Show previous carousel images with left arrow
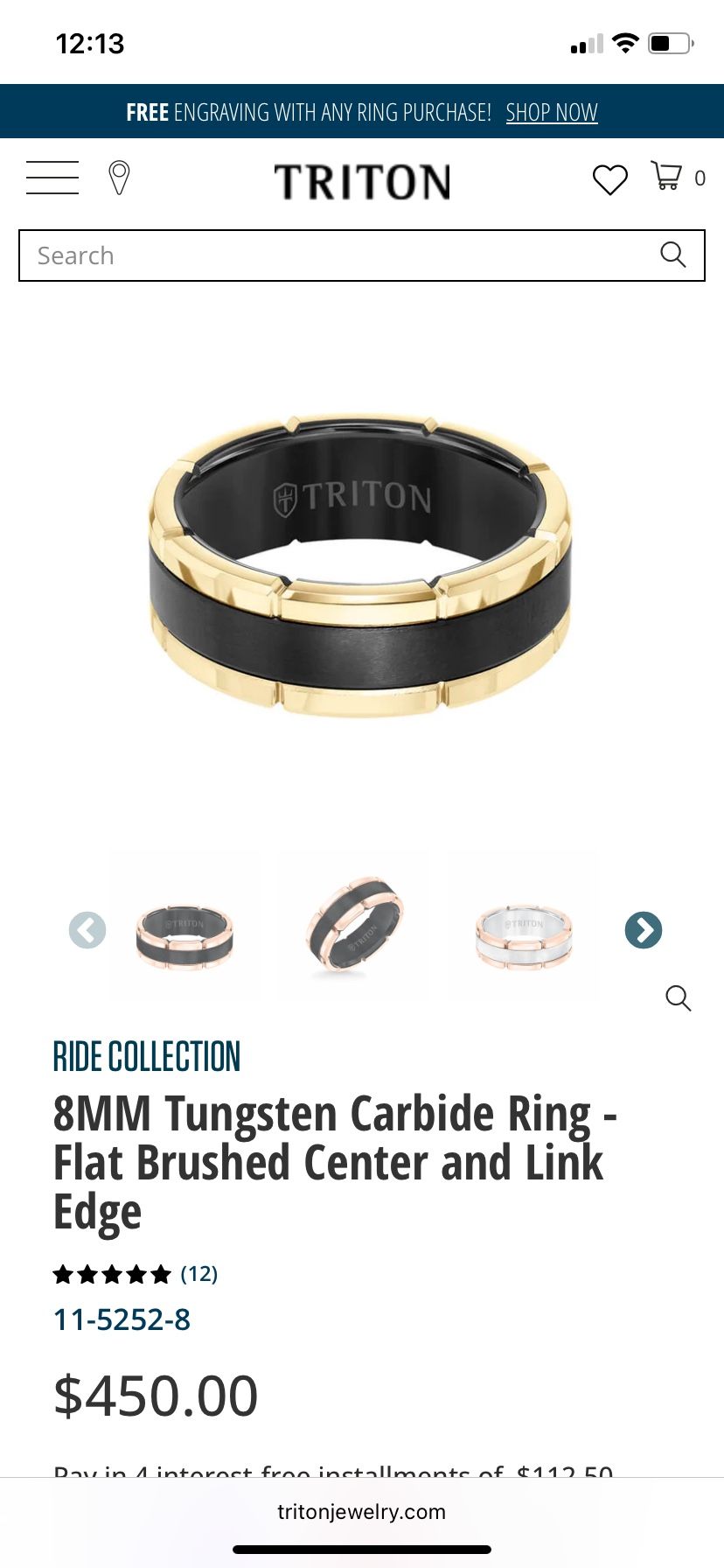 tap(87, 930)
